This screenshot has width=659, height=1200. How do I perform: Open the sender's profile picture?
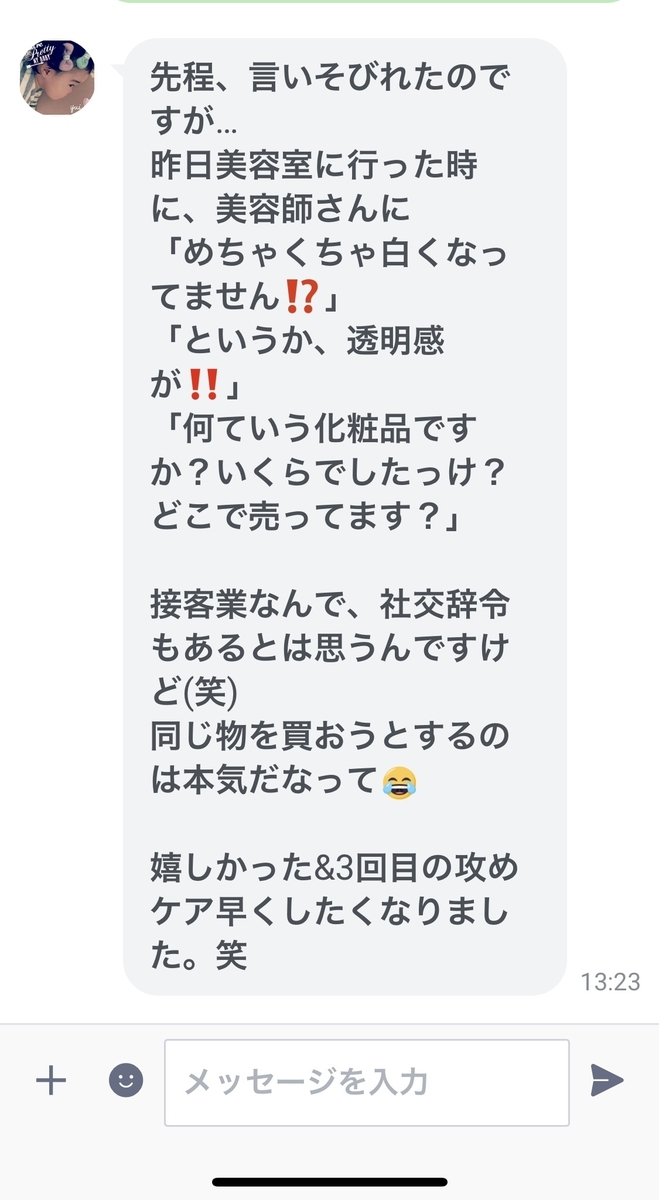click(57, 78)
